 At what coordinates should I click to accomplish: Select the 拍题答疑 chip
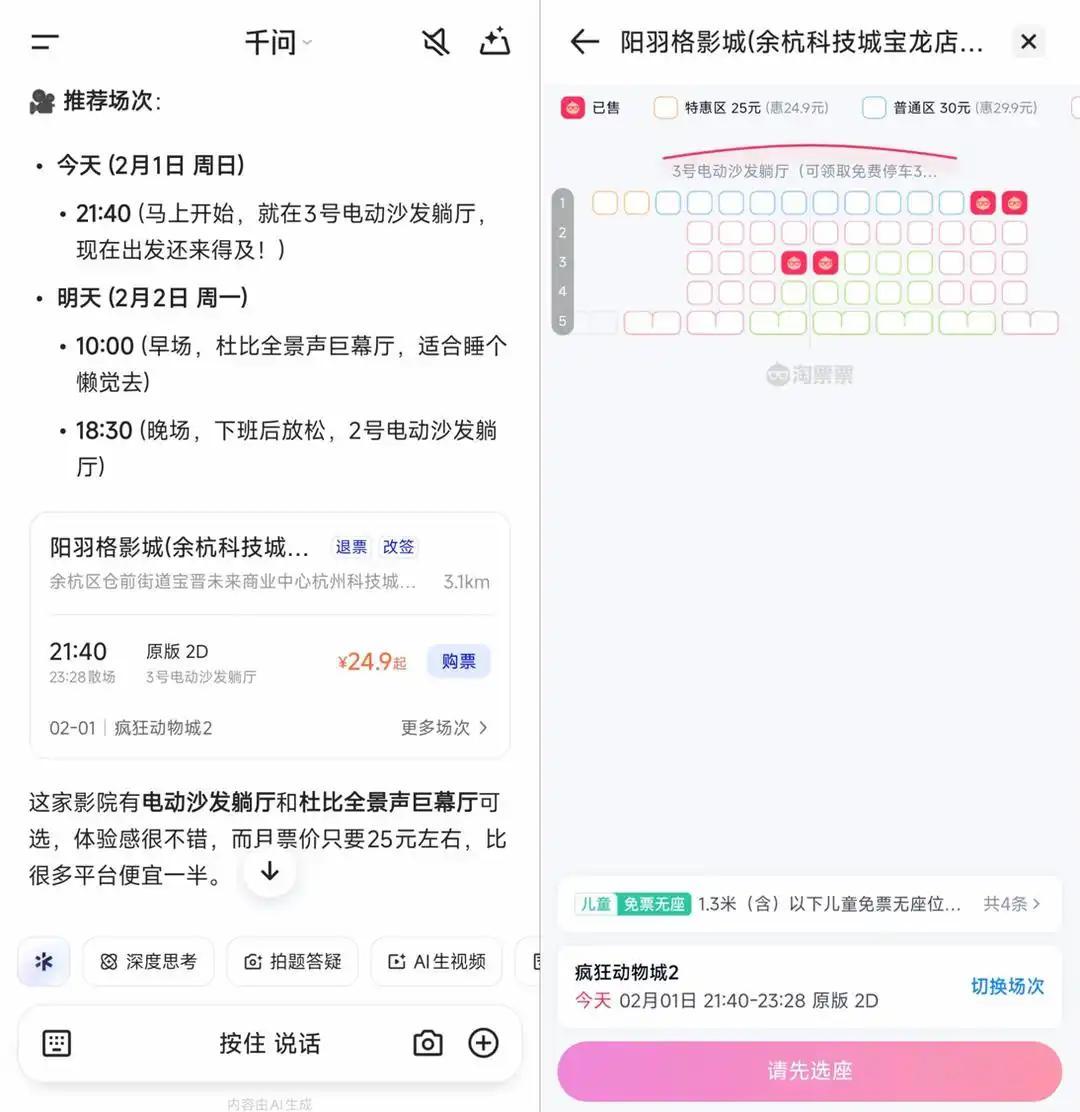[x=292, y=962]
